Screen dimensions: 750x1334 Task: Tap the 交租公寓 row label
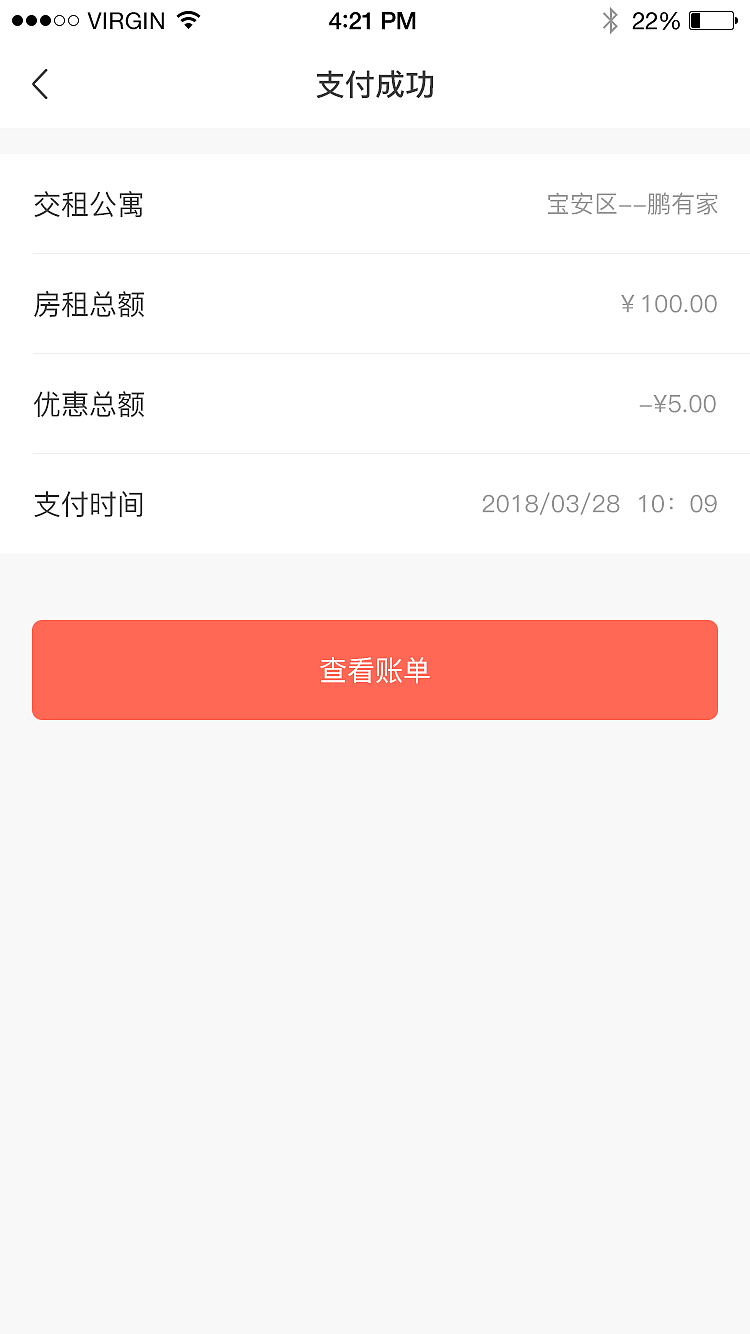(x=89, y=204)
